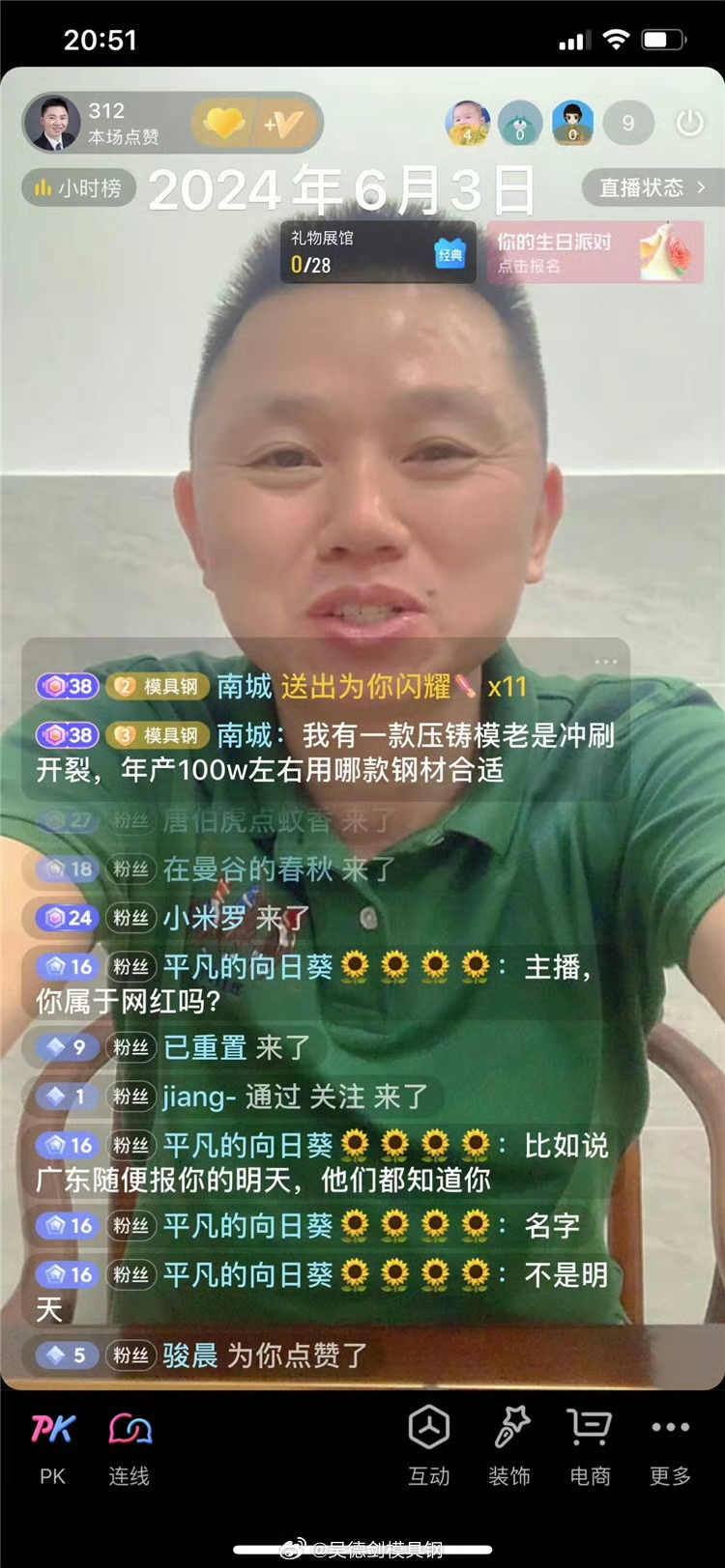Tap the 更多 three-dot icon
725x1568 pixels.
669,1427
